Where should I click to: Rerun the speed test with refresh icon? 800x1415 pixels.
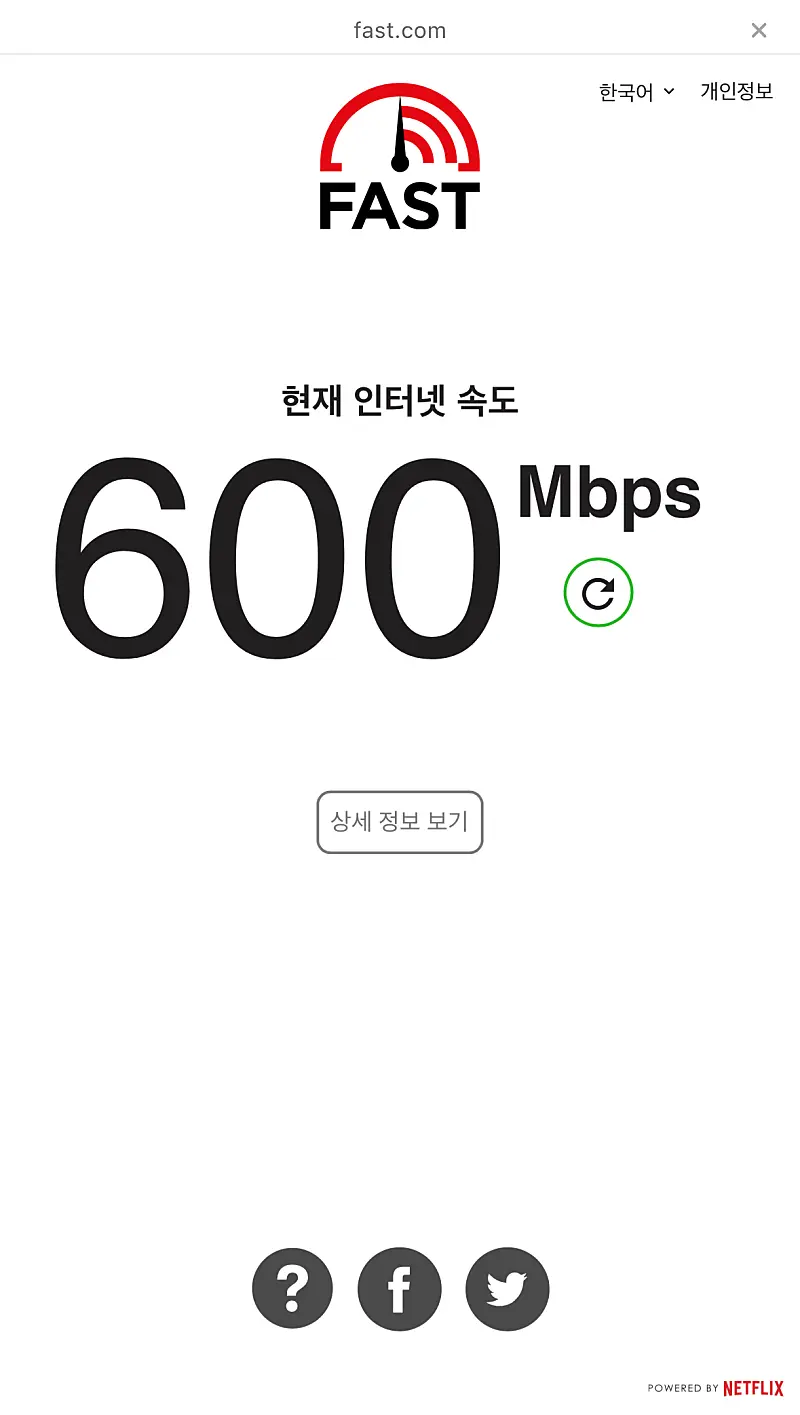[598, 593]
